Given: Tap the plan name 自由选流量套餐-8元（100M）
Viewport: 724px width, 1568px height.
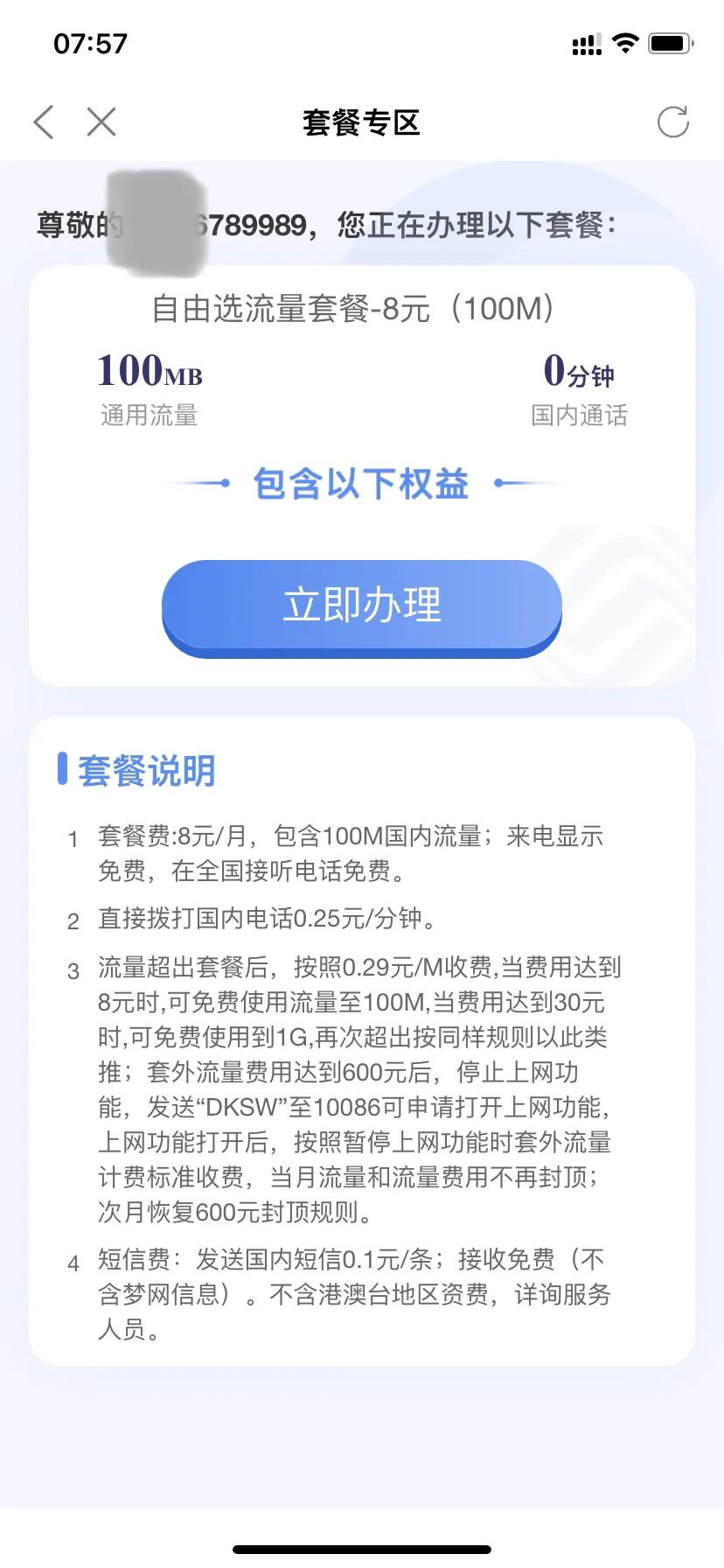Looking at the screenshot, I should pyautogui.click(x=362, y=308).
